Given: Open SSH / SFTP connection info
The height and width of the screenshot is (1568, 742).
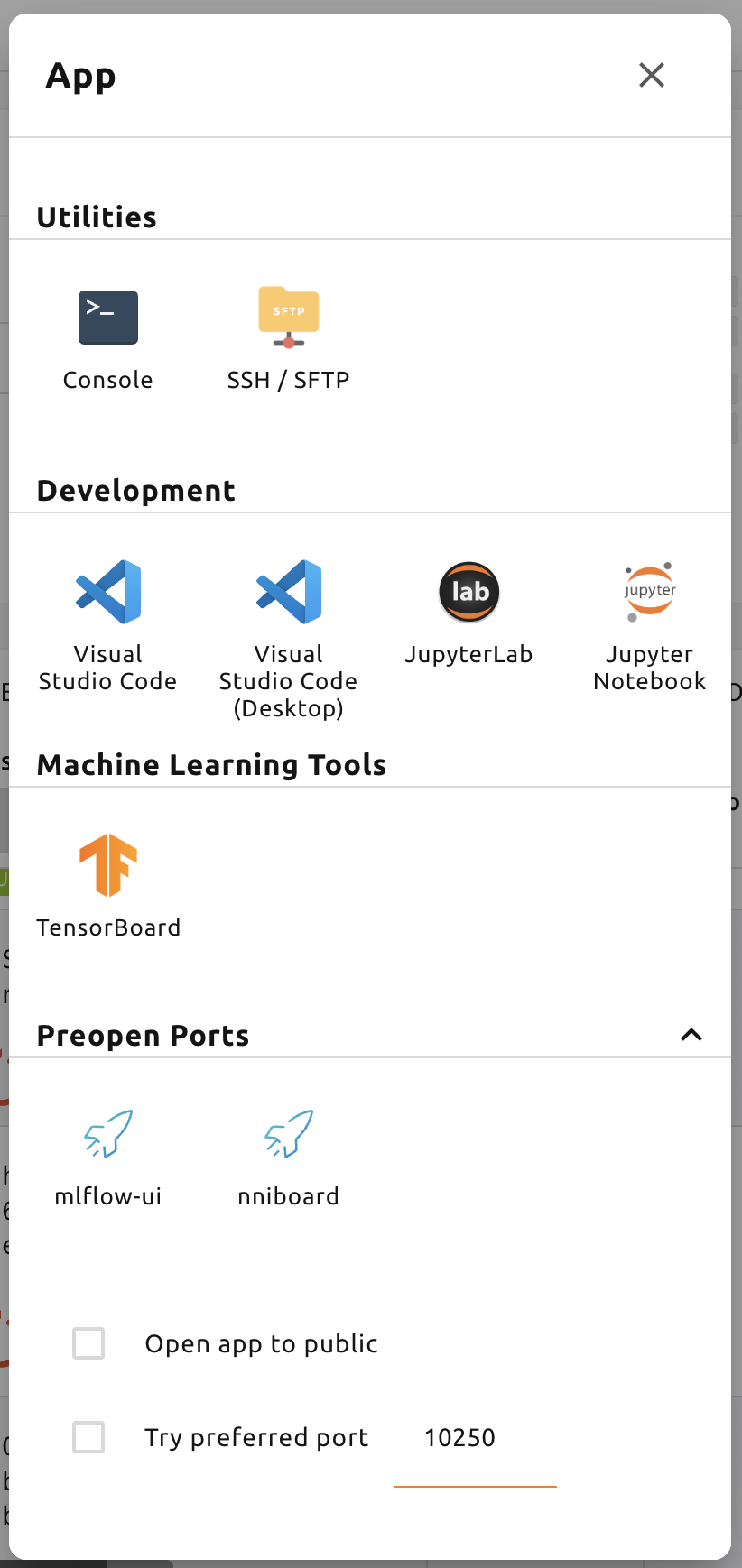Looking at the screenshot, I should 289,340.
